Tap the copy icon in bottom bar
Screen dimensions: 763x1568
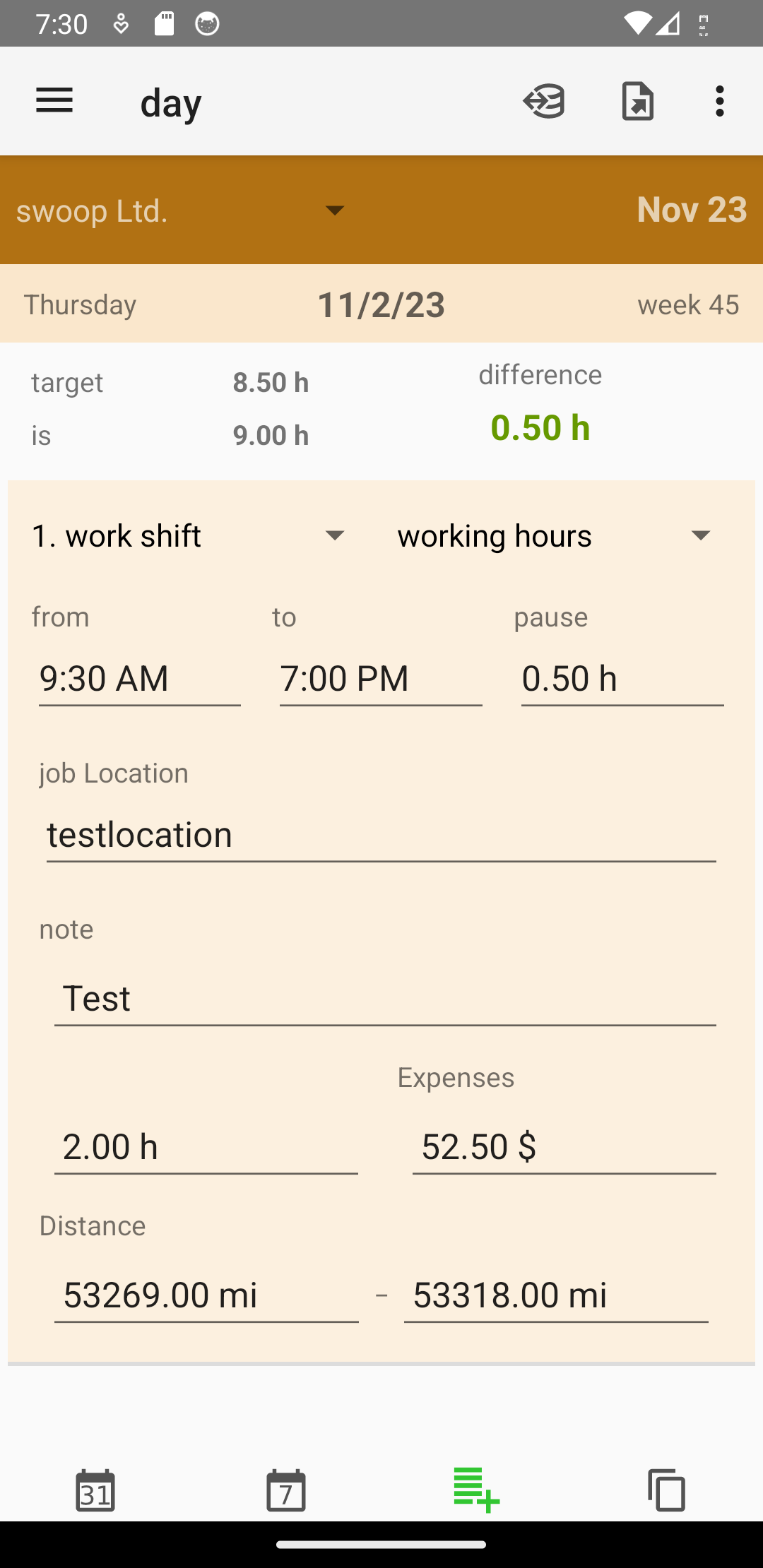667,1490
